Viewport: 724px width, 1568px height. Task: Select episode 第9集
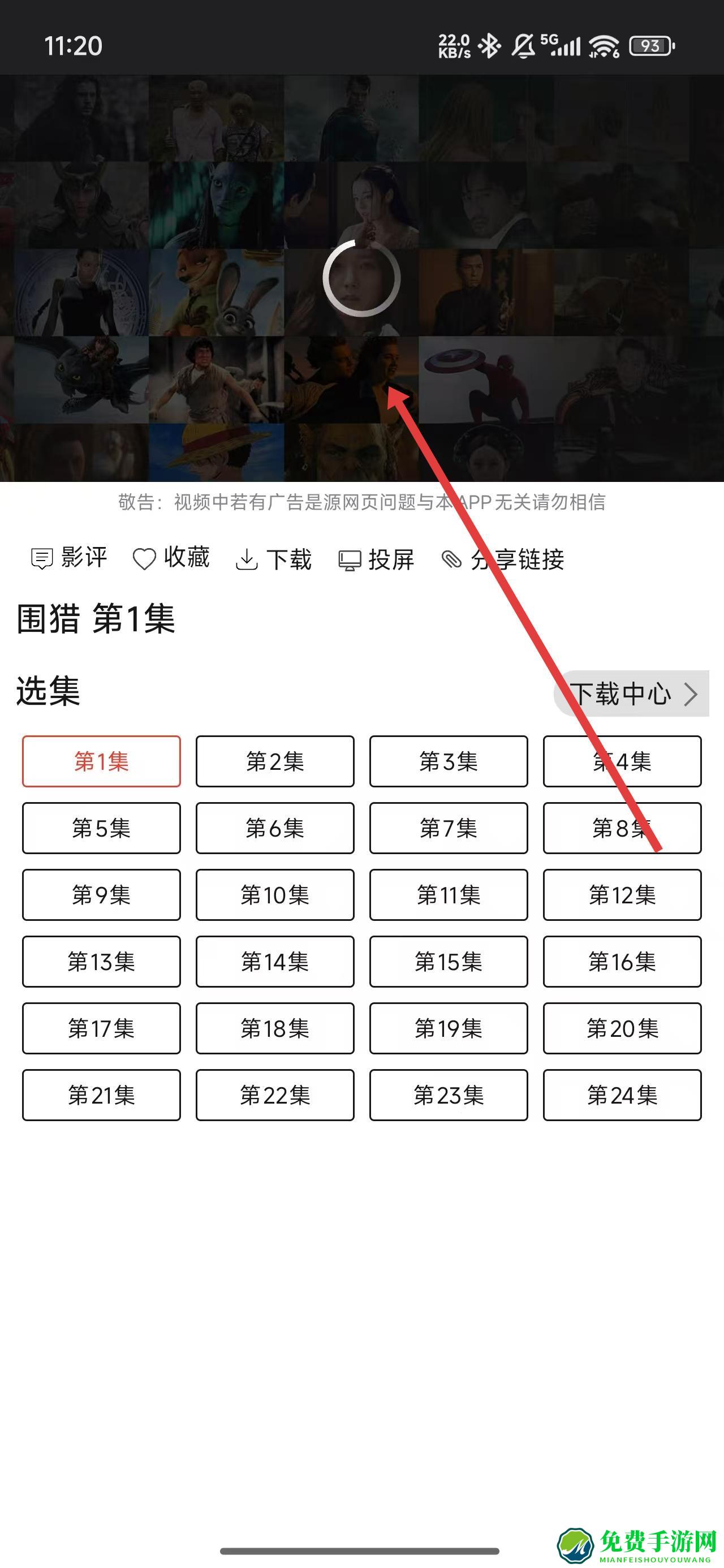coord(101,895)
